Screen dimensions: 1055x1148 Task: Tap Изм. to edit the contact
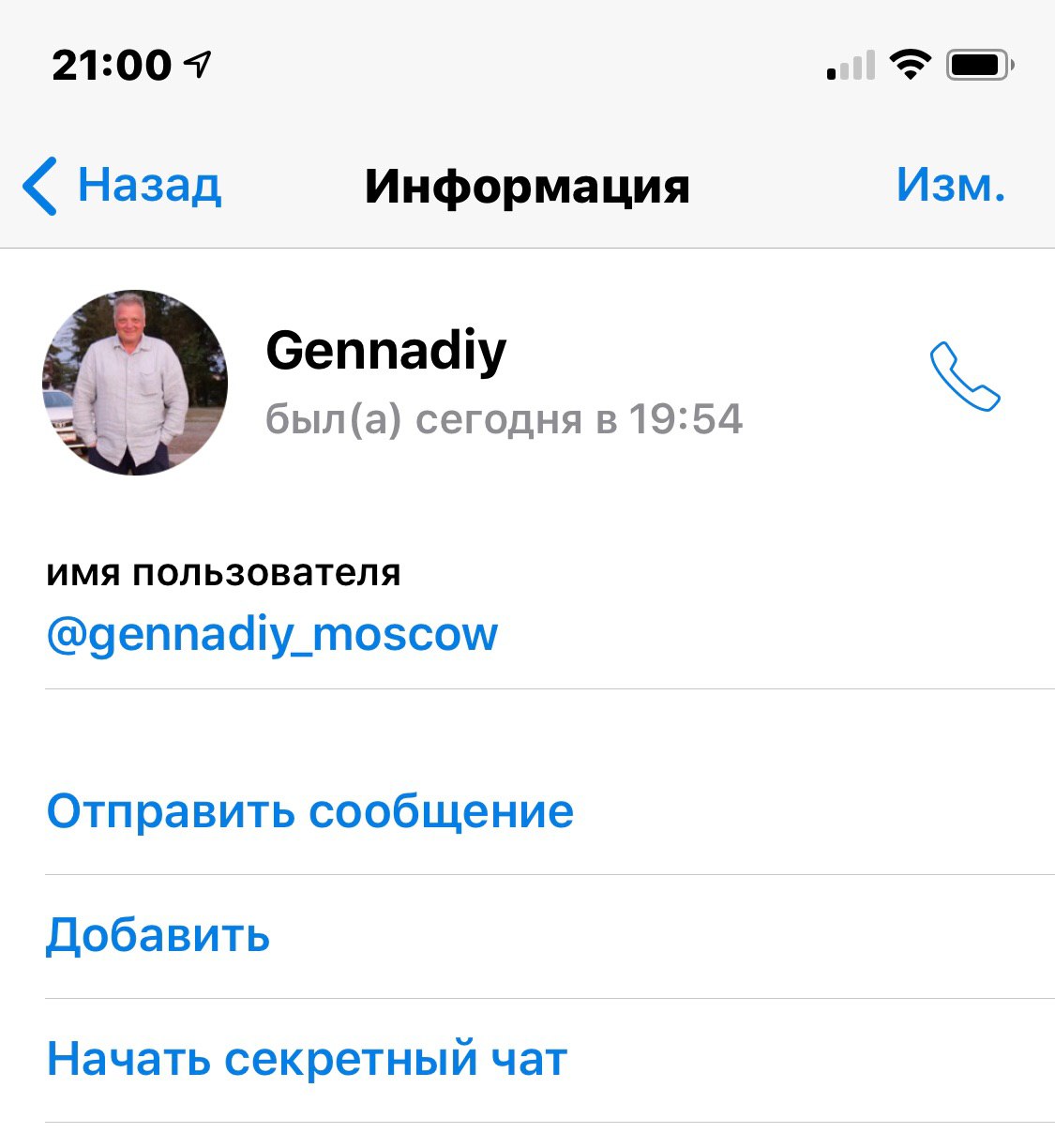[950, 185]
